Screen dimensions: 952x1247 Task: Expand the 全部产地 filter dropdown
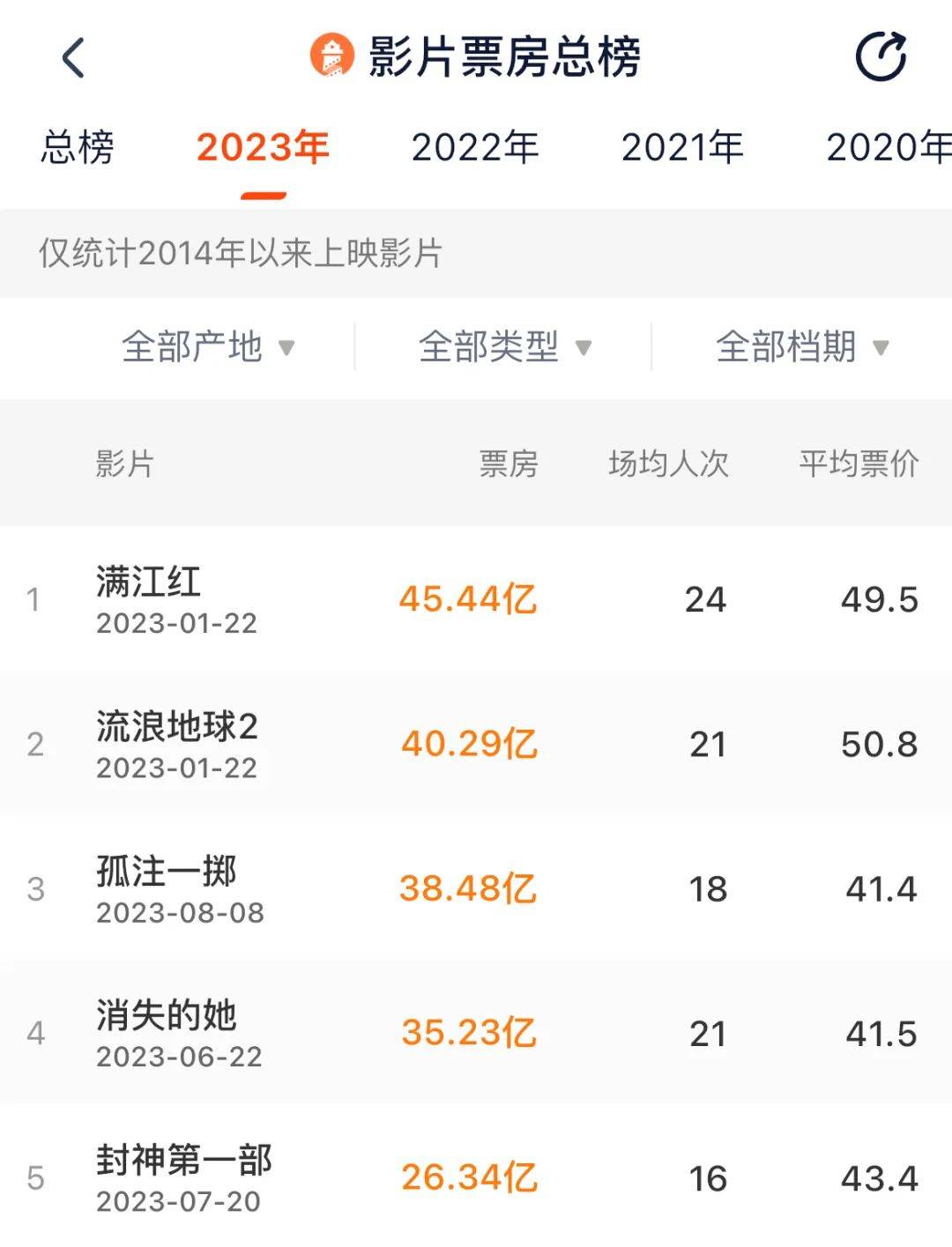[207, 346]
